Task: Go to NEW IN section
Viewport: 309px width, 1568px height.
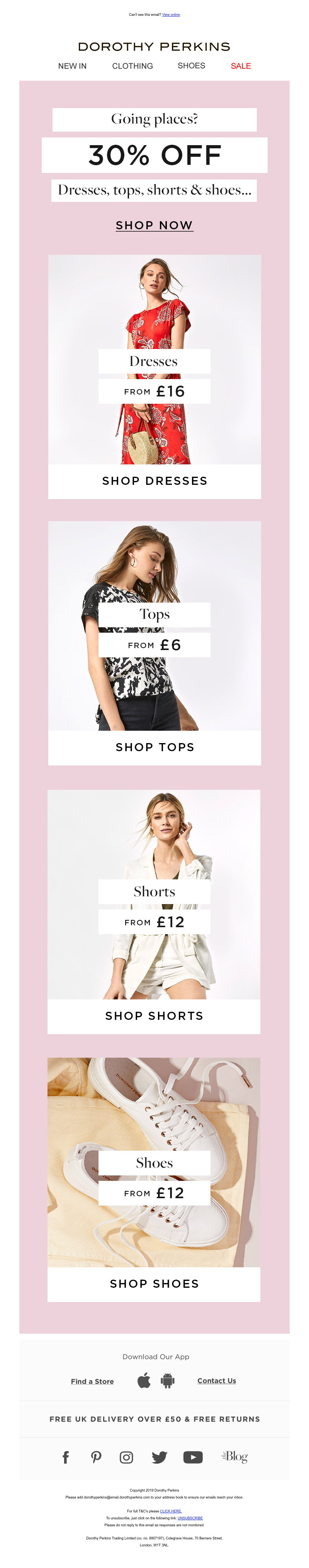Action: (x=72, y=66)
